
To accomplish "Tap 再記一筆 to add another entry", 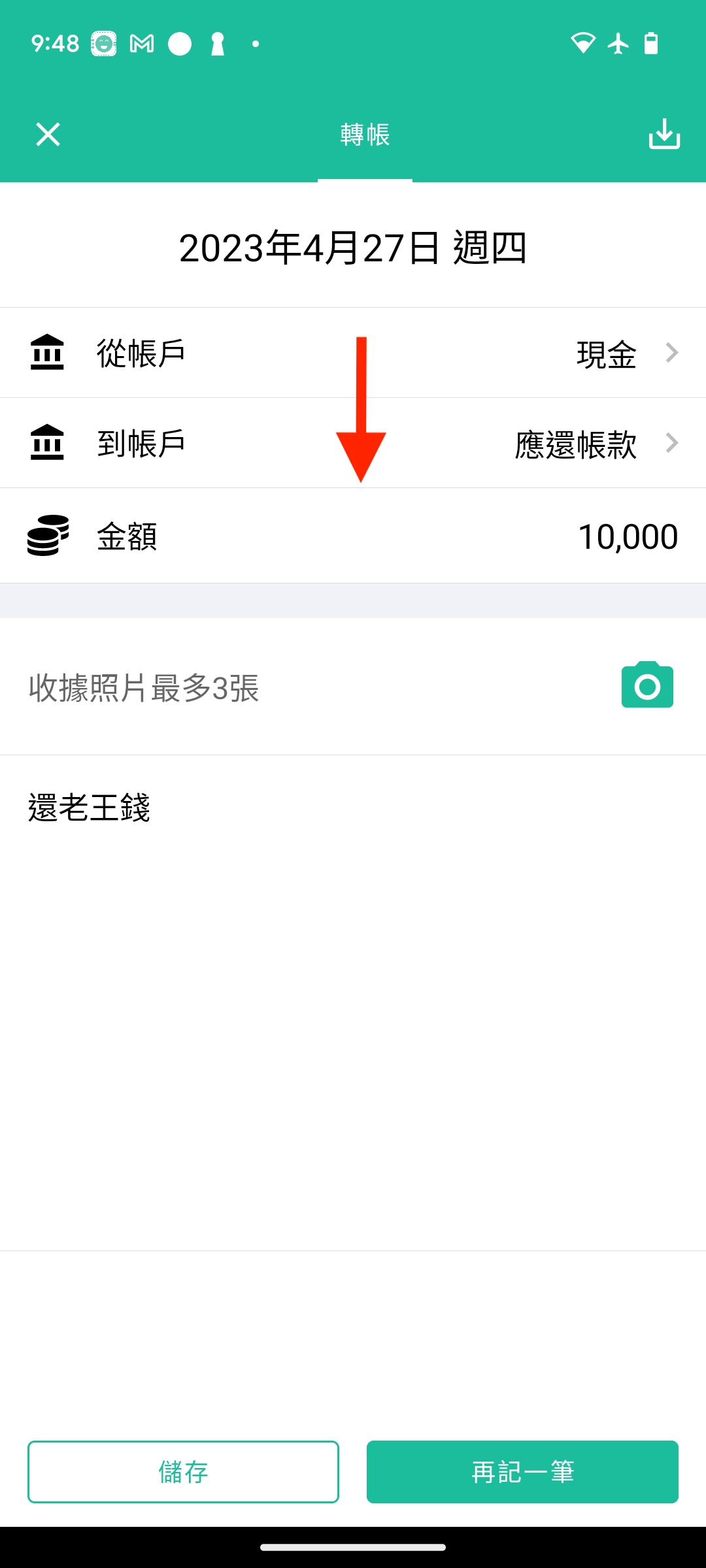I will point(522,1472).
